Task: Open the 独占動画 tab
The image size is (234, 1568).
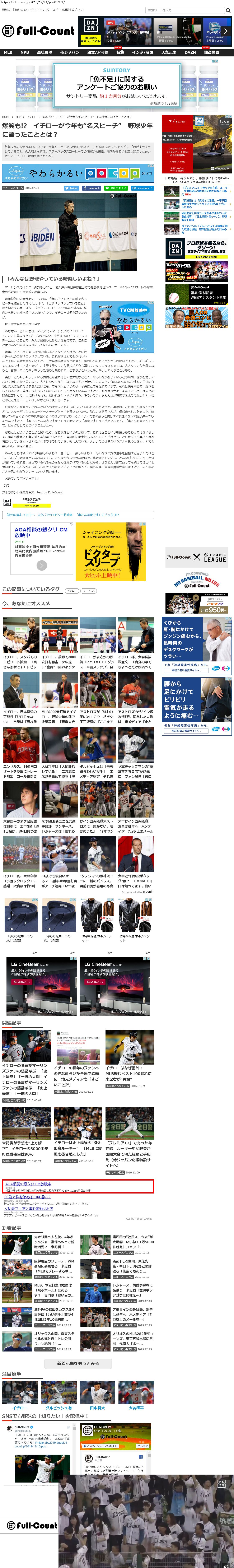Action: (211, 52)
